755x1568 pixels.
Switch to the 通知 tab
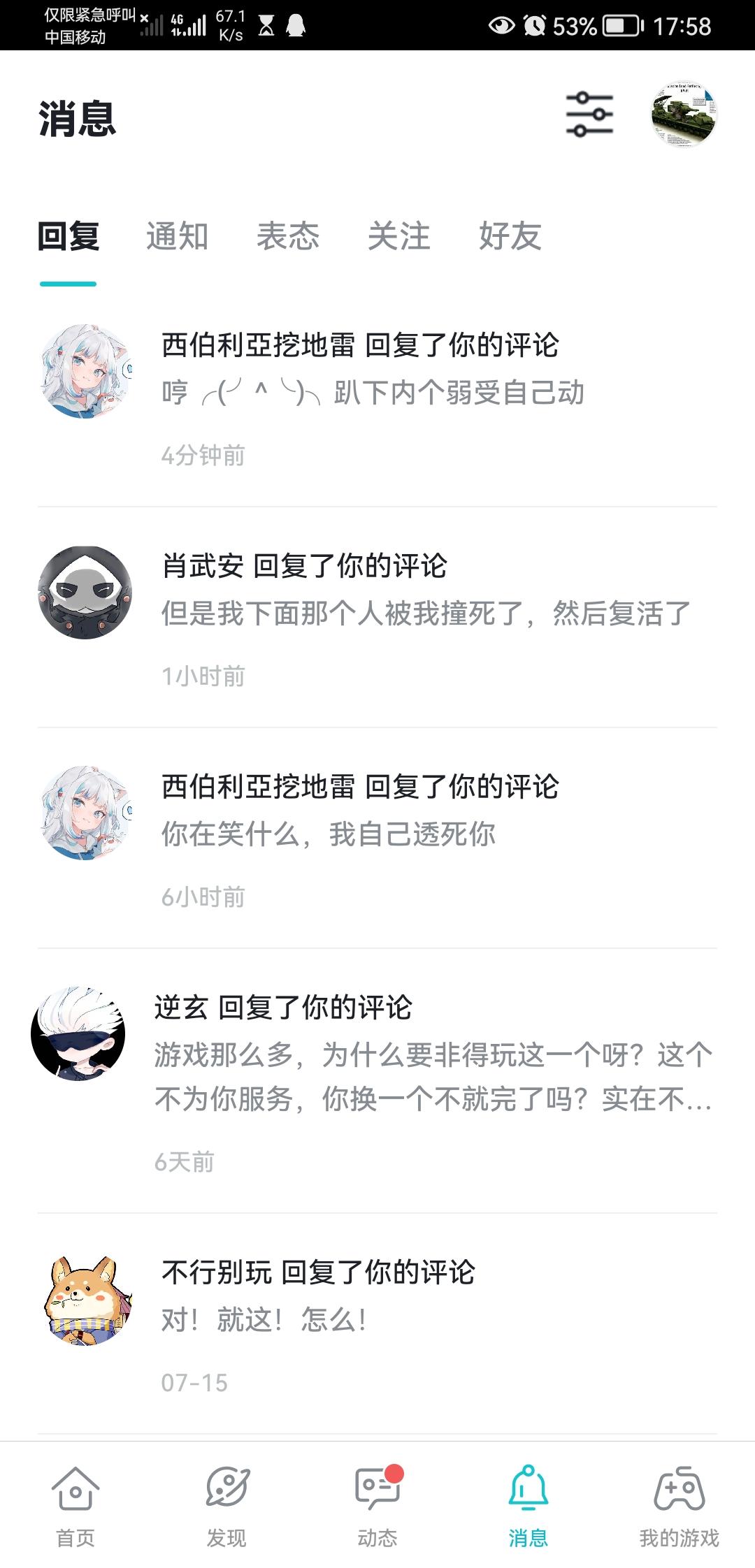pos(176,238)
